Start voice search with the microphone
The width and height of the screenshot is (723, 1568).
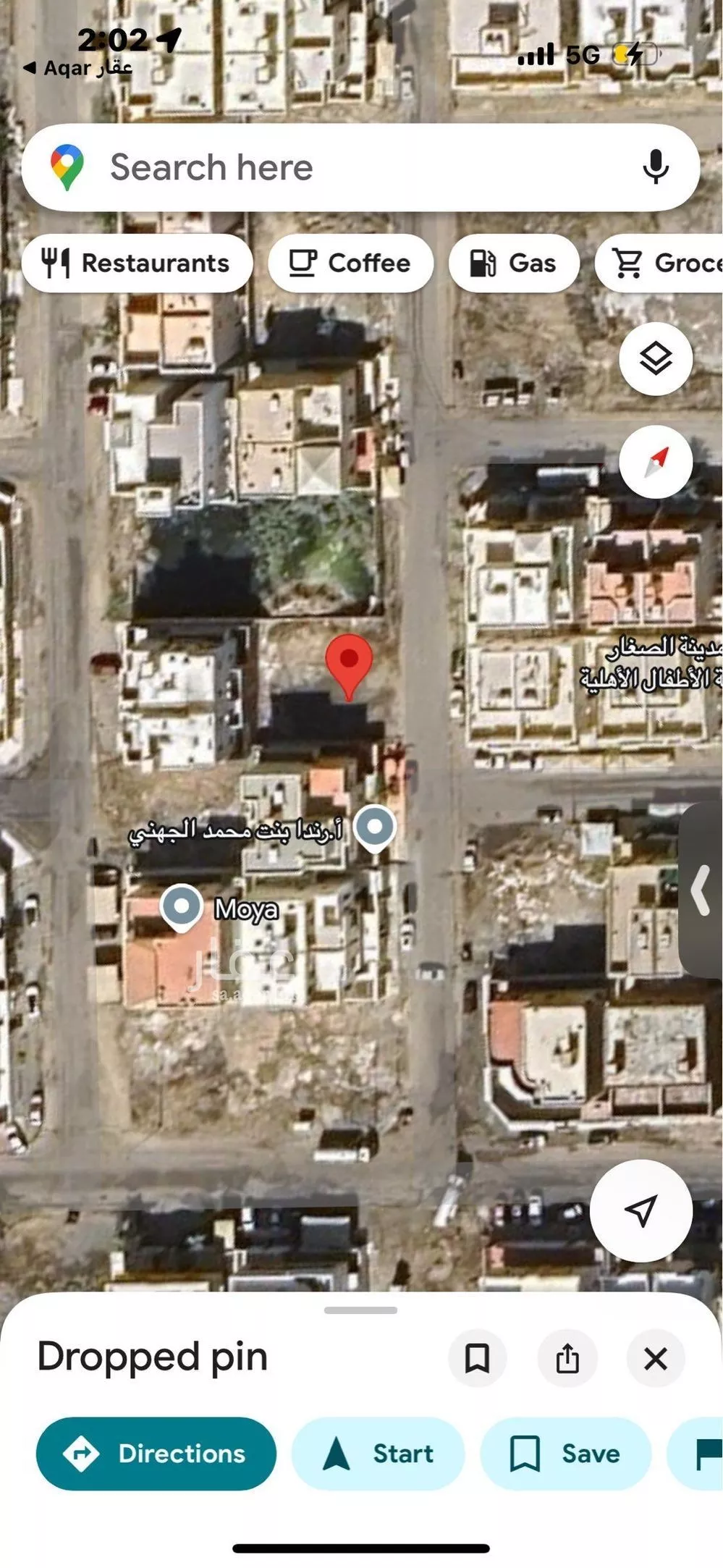click(x=655, y=167)
